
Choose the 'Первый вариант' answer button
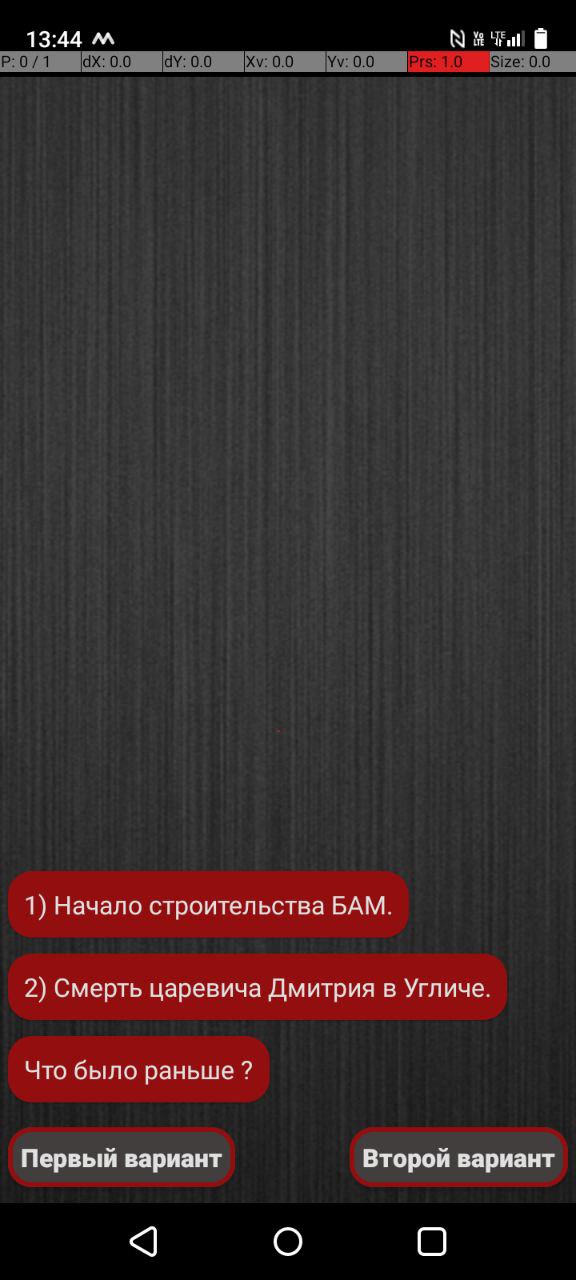(x=121, y=1157)
